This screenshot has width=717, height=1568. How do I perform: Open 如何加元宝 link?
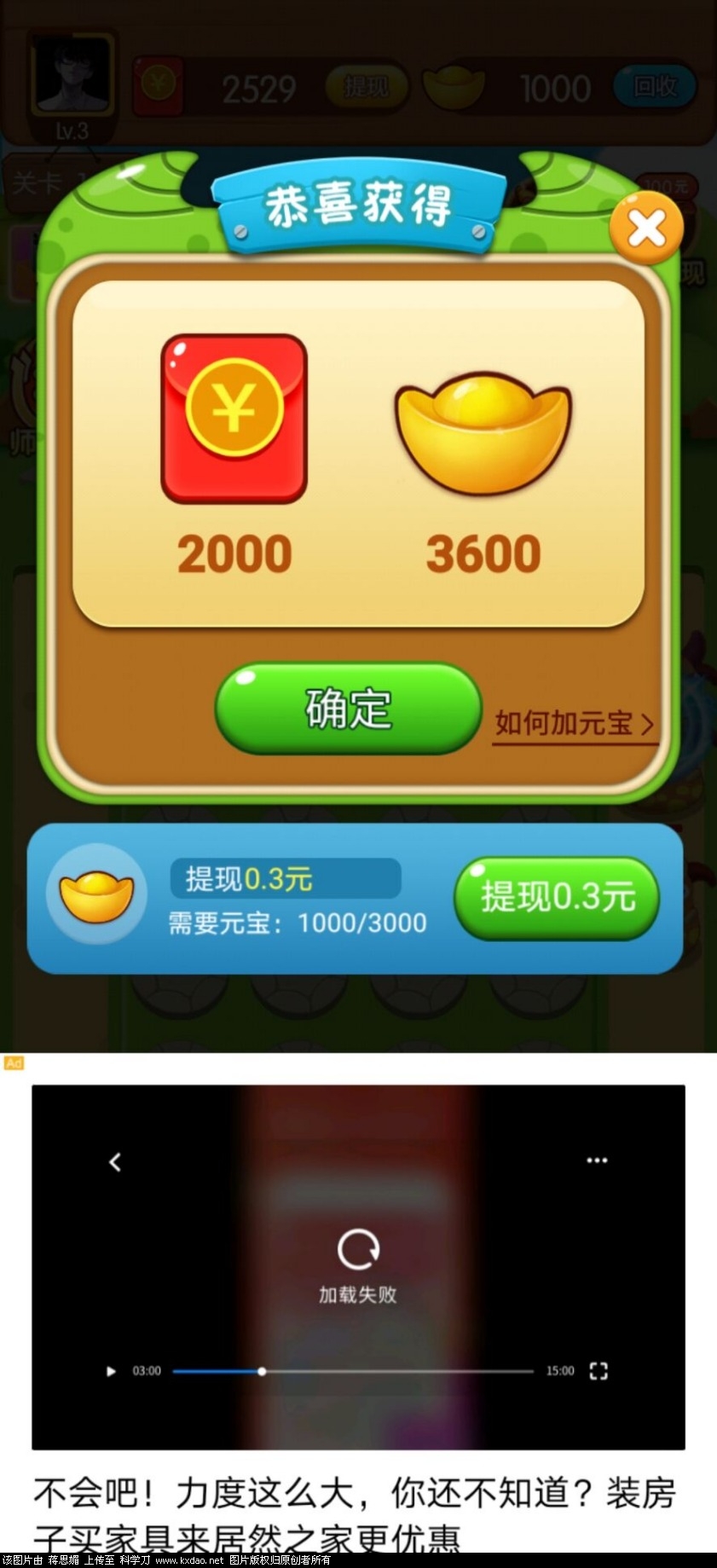[575, 724]
